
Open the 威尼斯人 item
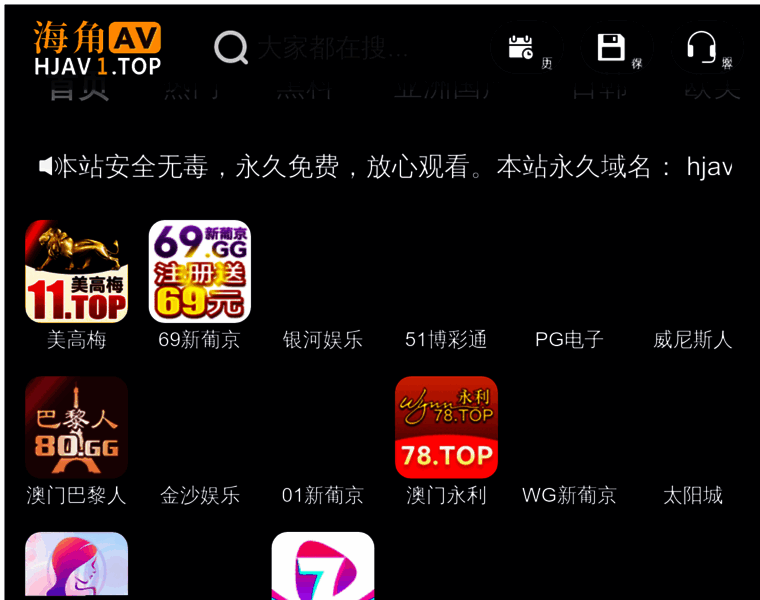point(692,339)
